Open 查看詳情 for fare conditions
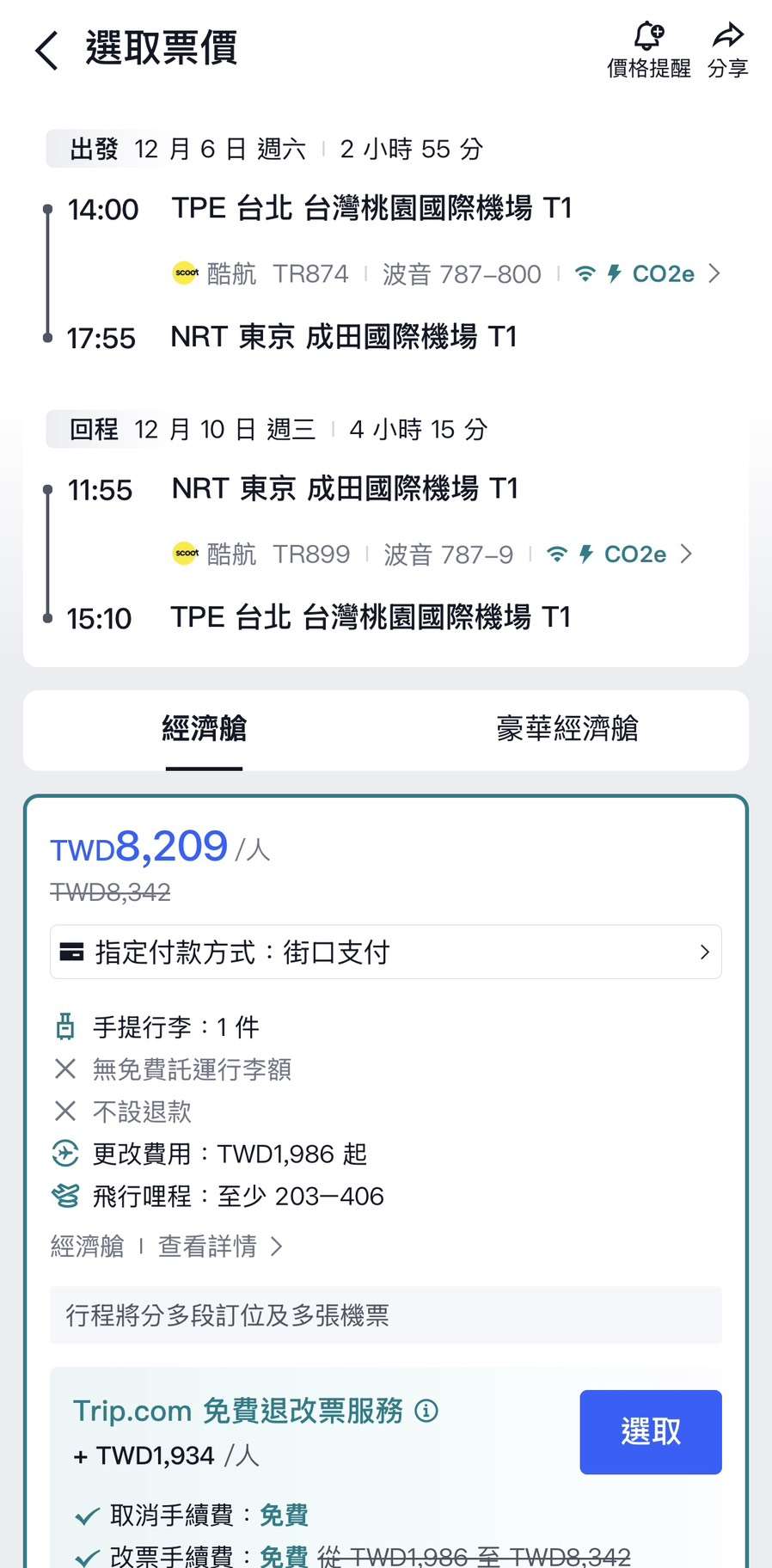Viewport: 772px width, 1568px height. coord(208,1246)
